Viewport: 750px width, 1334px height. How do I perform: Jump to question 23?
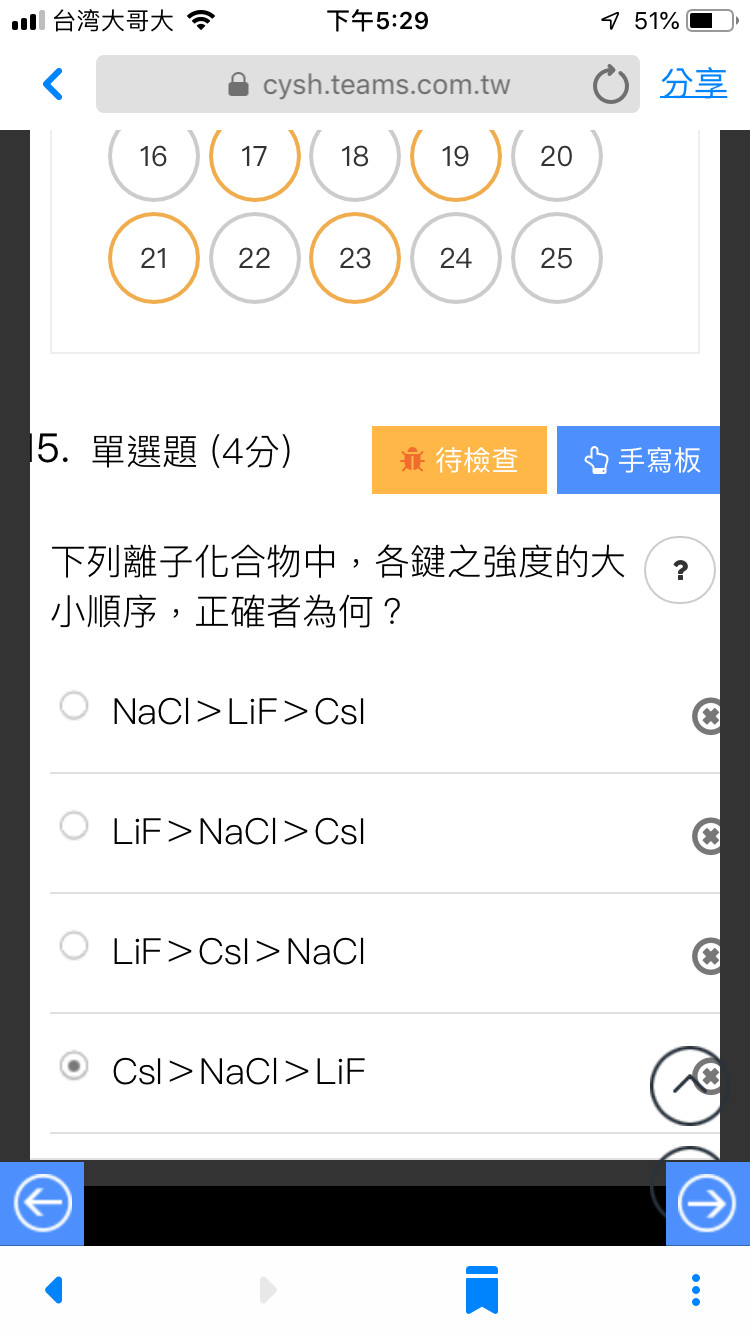click(x=355, y=258)
